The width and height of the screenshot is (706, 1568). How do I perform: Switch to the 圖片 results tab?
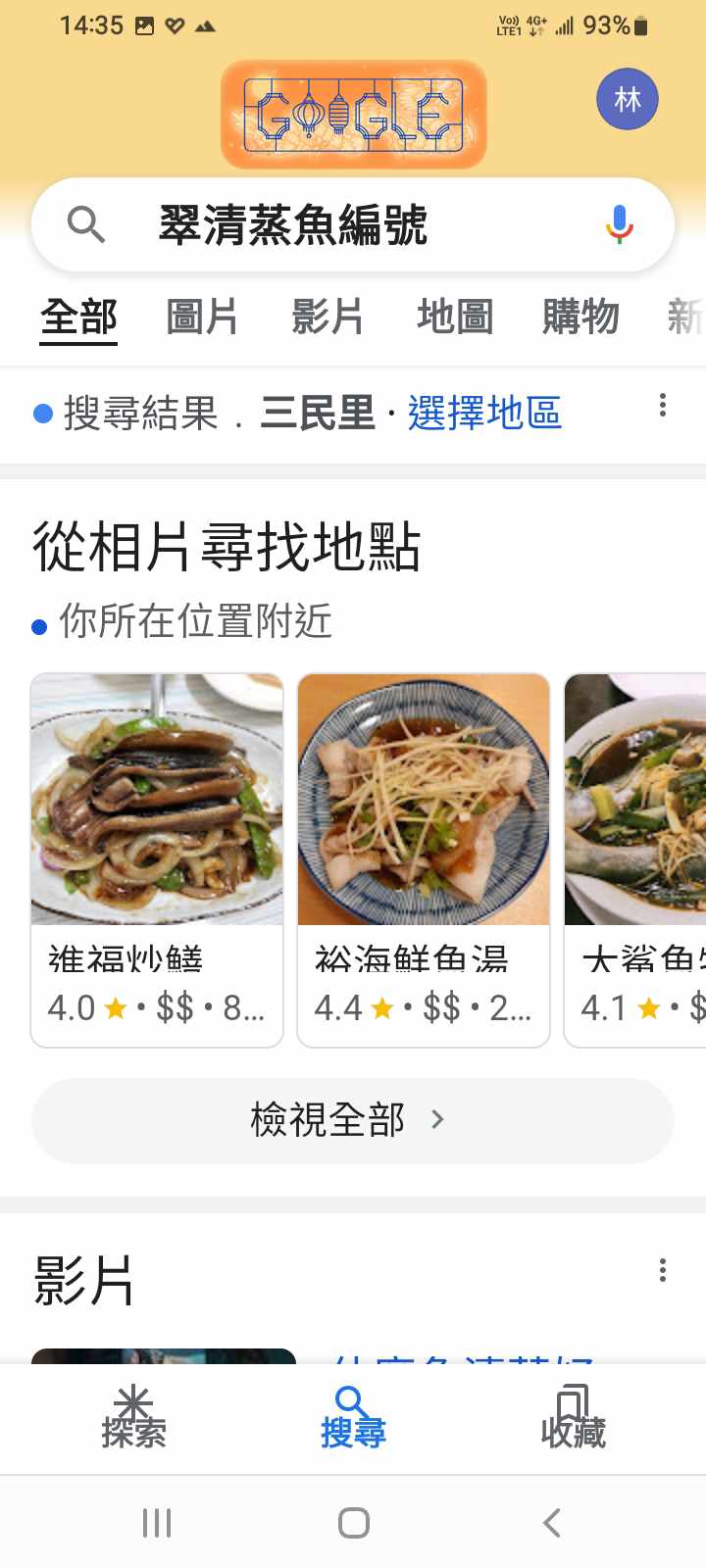(x=202, y=318)
